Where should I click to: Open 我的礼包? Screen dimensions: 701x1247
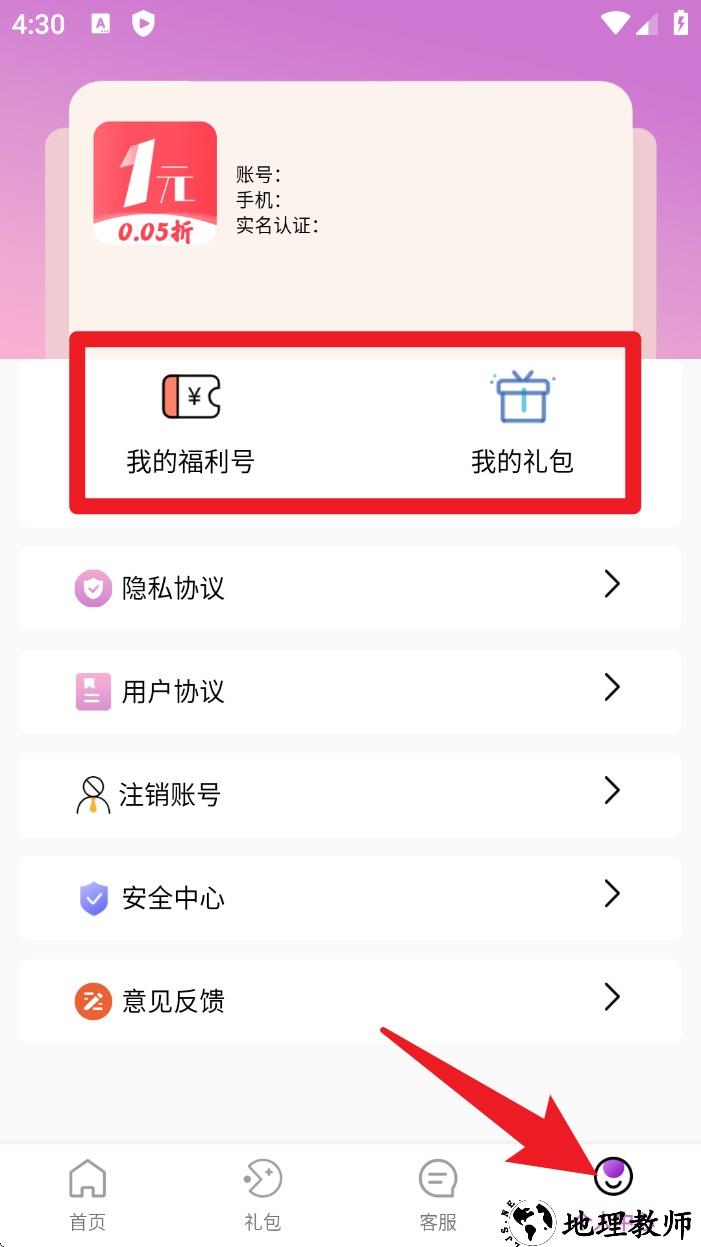click(x=522, y=423)
